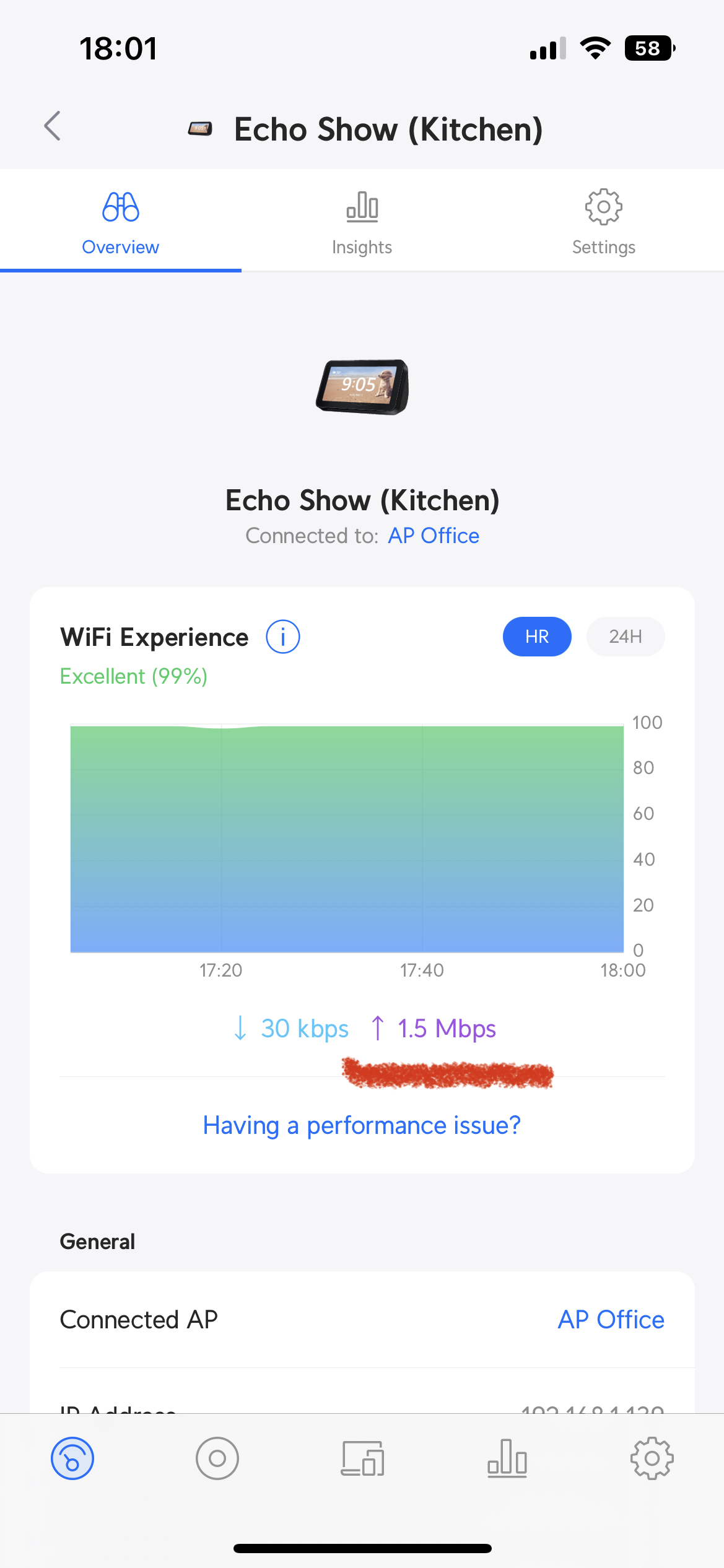Tap the WiFi Experience info icon

pyautogui.click(x=282, y=636)
